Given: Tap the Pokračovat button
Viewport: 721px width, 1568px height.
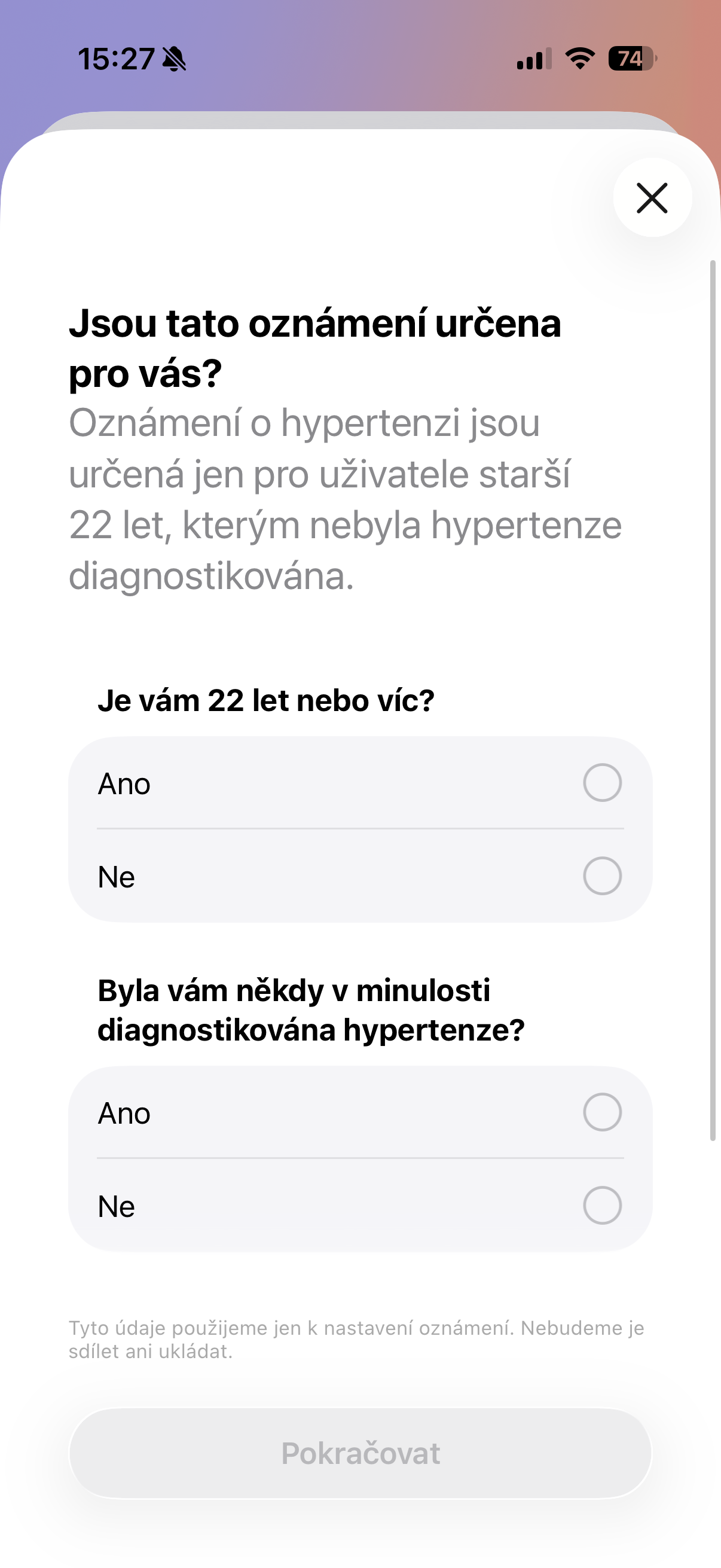Looking at the screenshot, I should [x=360, y=1453].
